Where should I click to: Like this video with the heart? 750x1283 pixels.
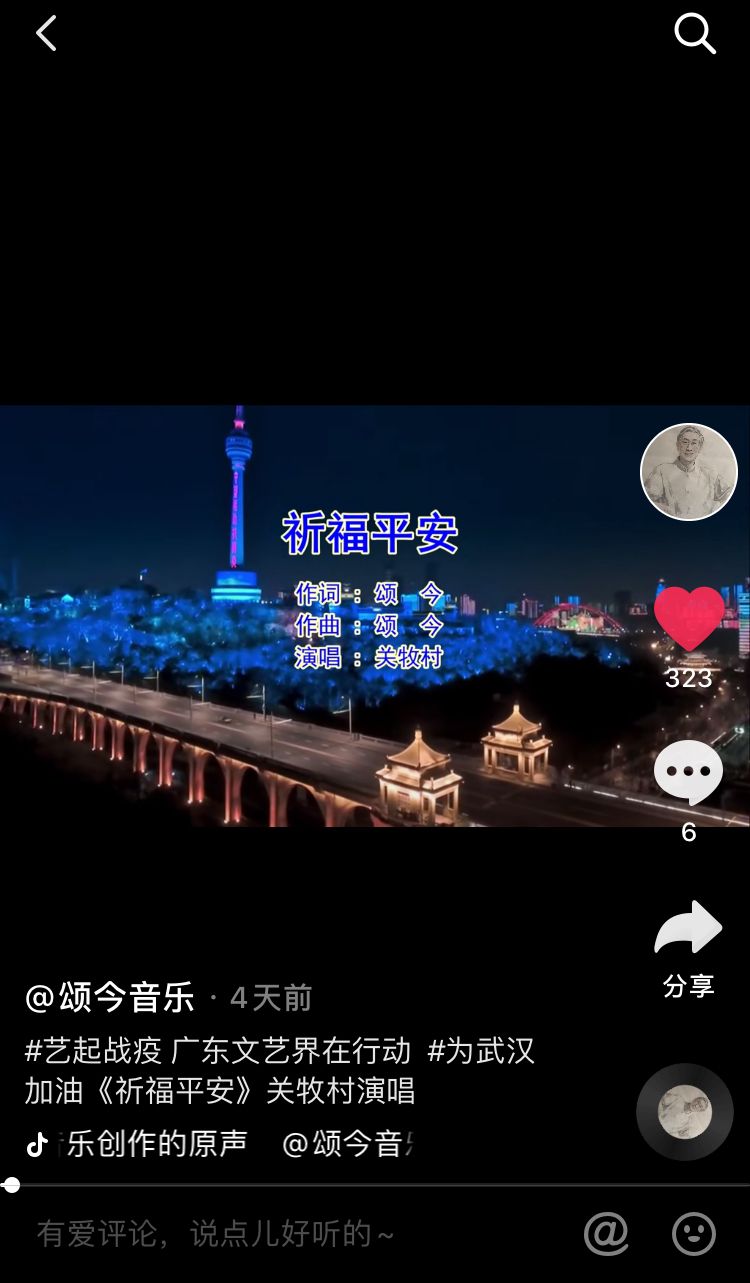[x=689, y=619]
